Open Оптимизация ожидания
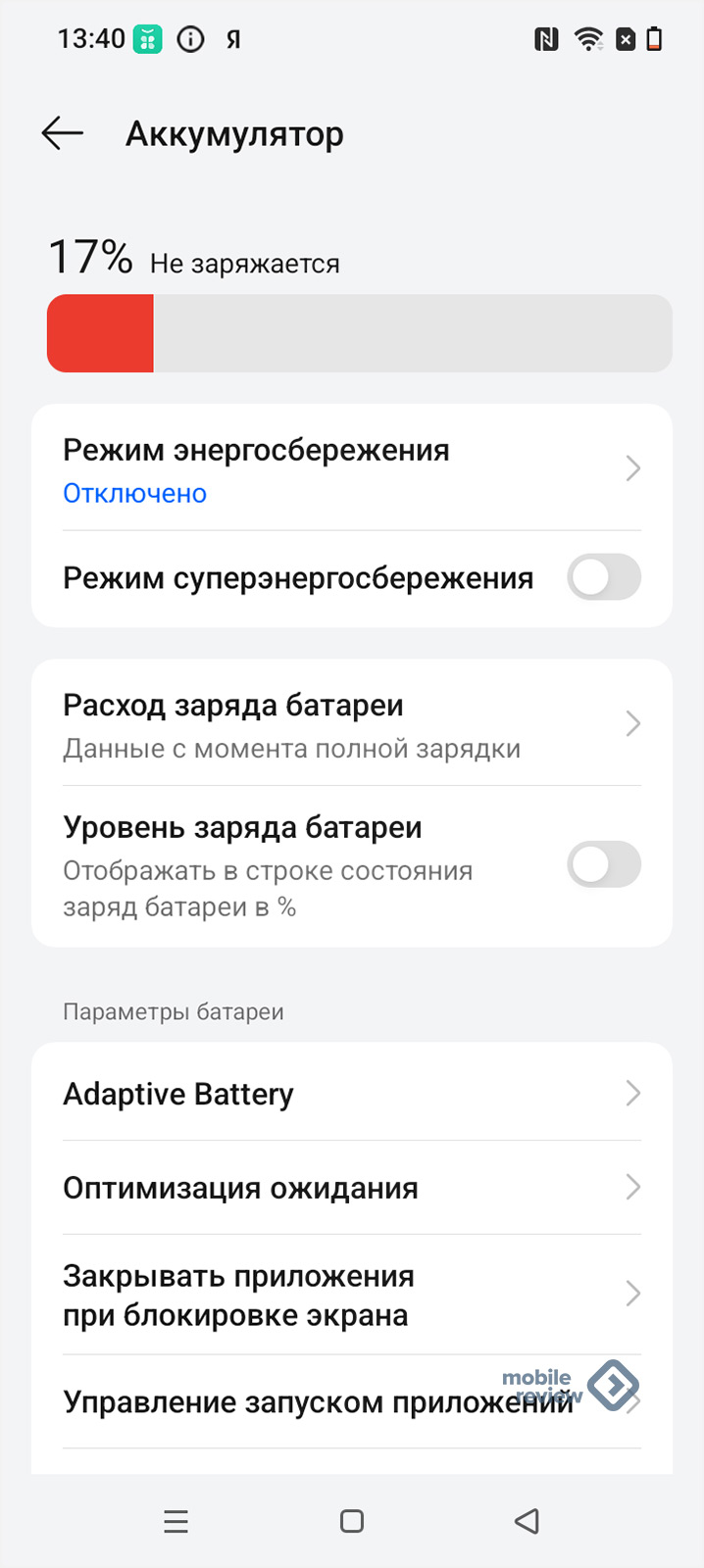The image size is (704, 1568). coord(352,1187)
